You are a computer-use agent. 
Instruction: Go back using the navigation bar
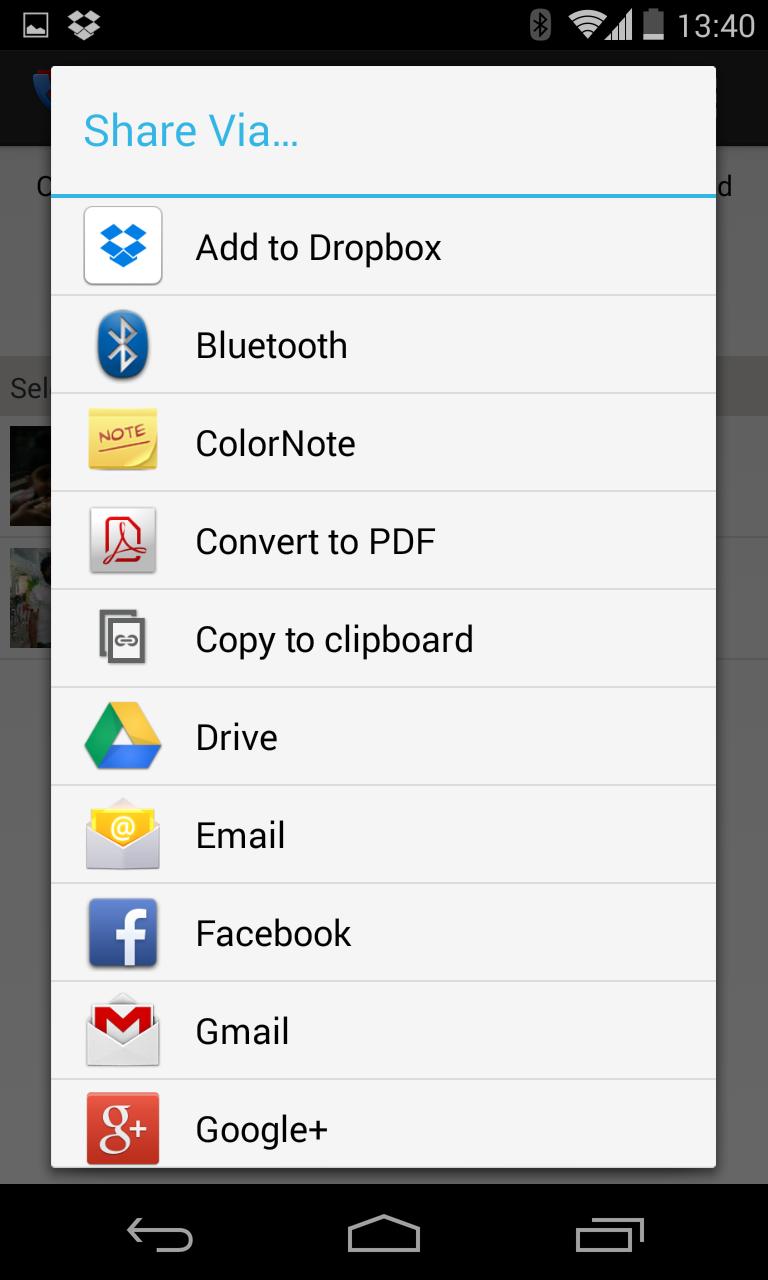point(160,1236)
